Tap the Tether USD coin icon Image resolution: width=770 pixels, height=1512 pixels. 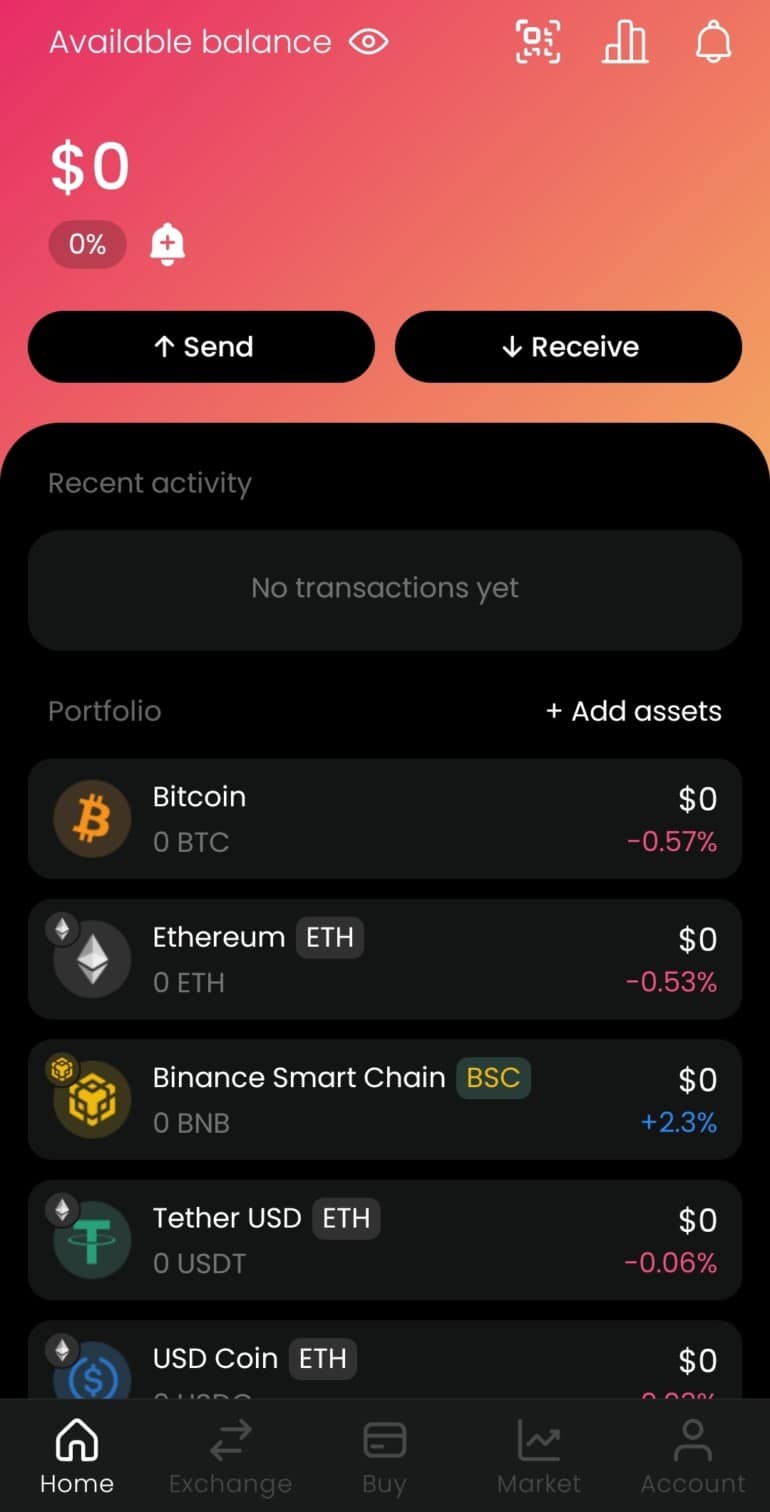point(92,1239)
